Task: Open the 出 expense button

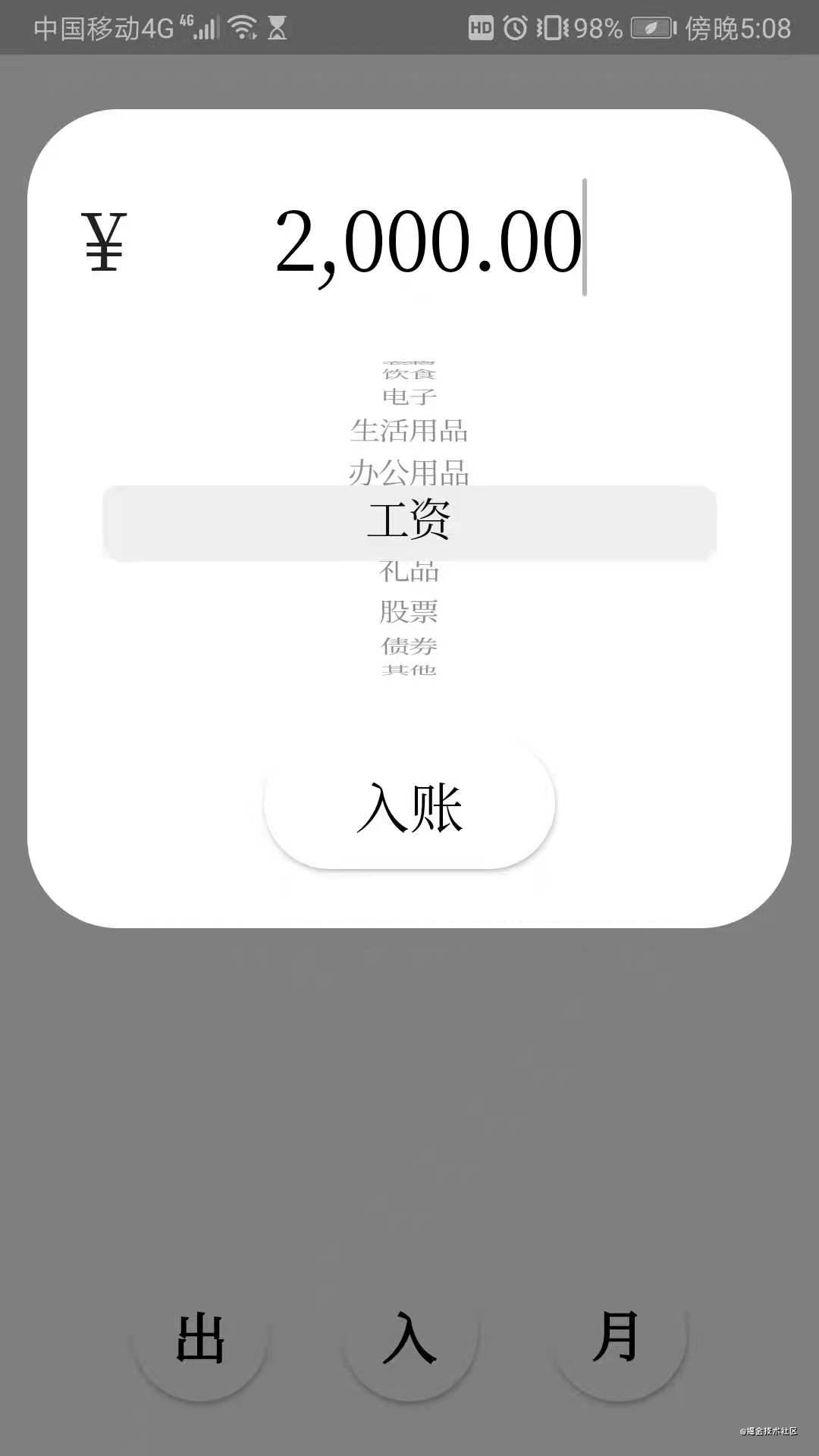Action: (x=201, y=1338)
